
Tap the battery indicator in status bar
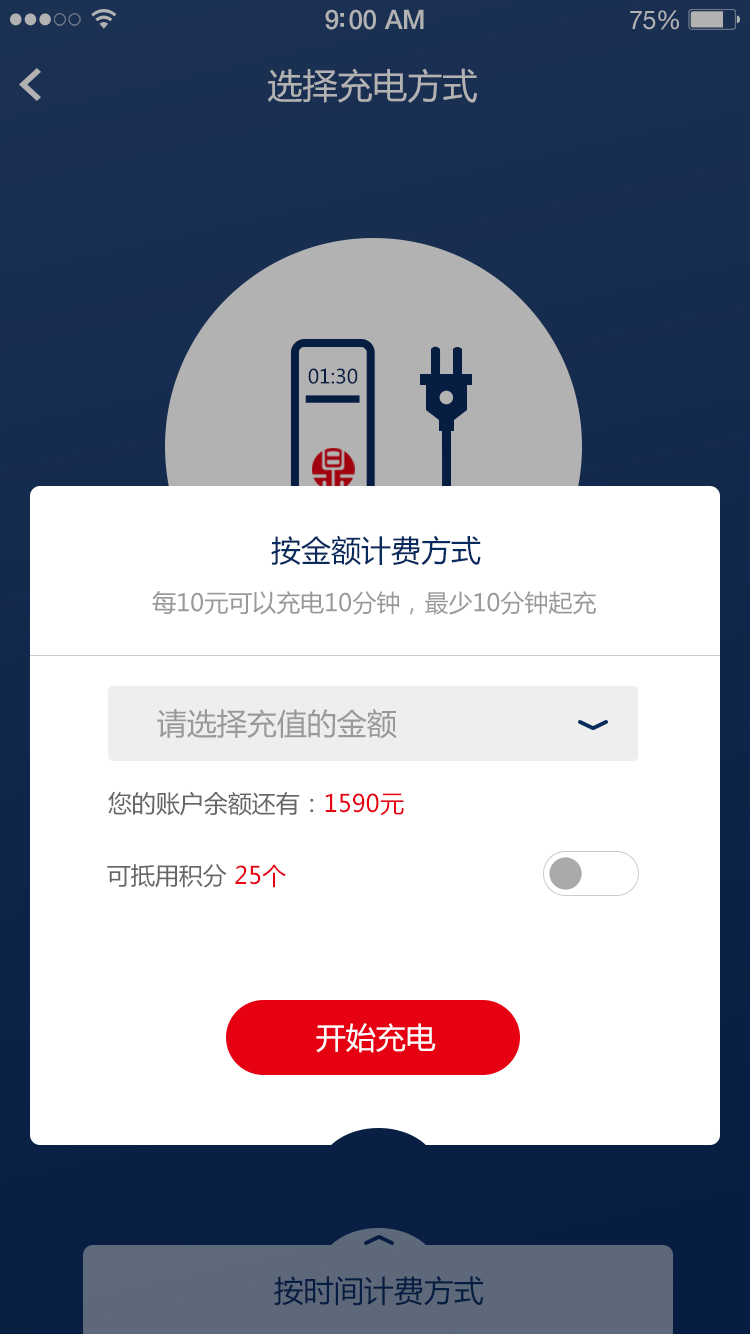711,18
